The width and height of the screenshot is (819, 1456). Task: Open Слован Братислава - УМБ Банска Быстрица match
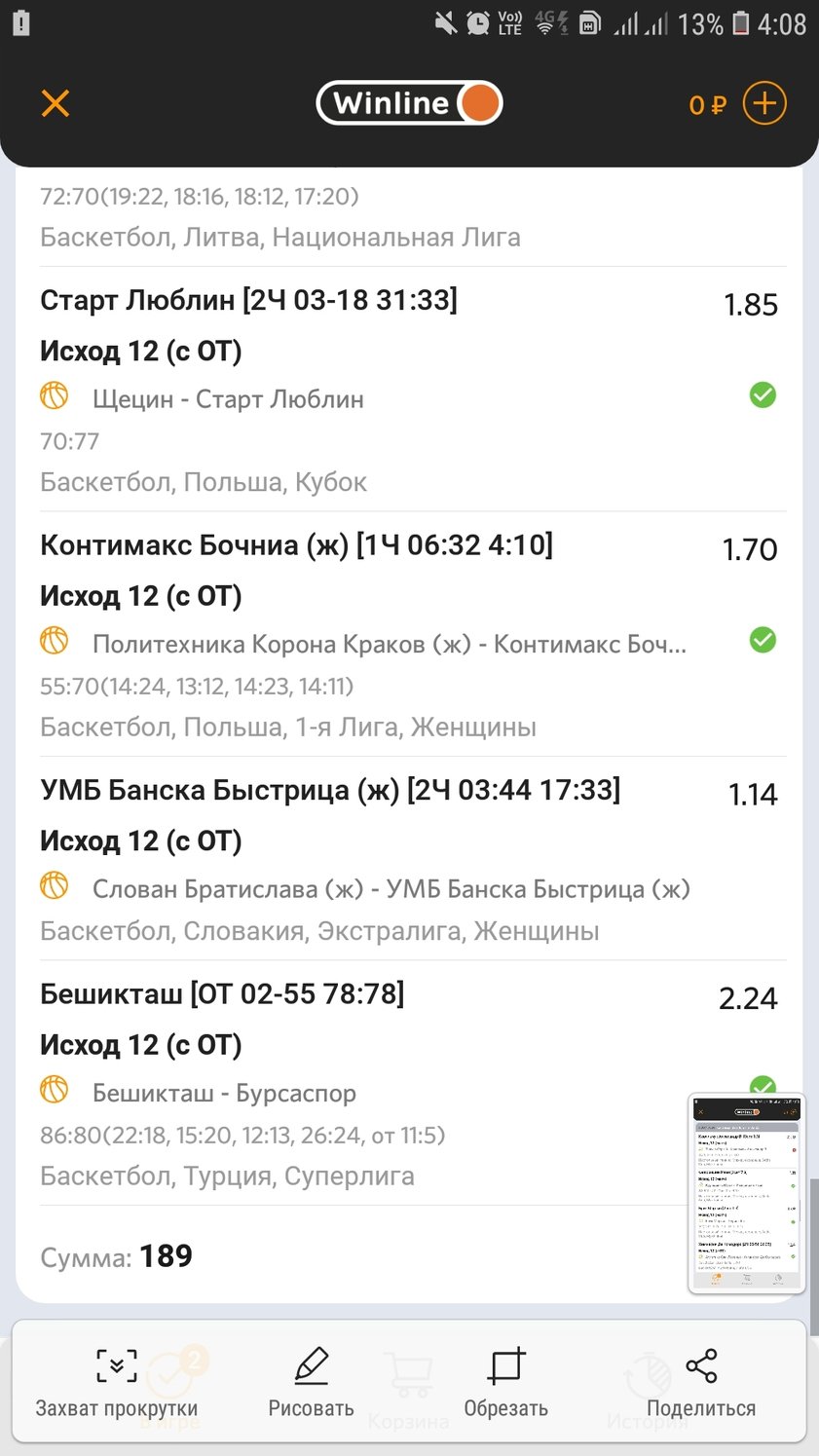click(391, 889)
